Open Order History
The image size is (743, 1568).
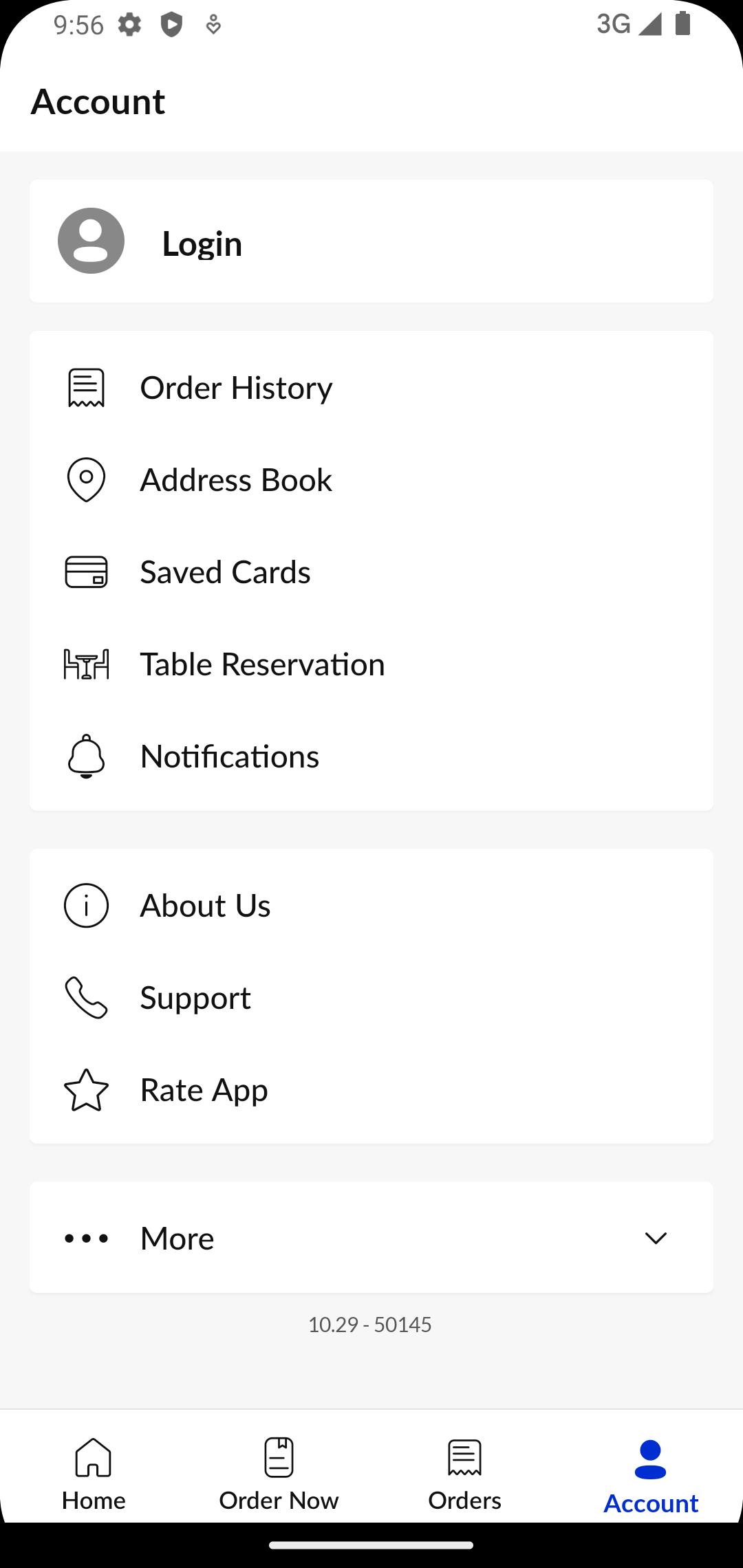[x=371, y=388]
